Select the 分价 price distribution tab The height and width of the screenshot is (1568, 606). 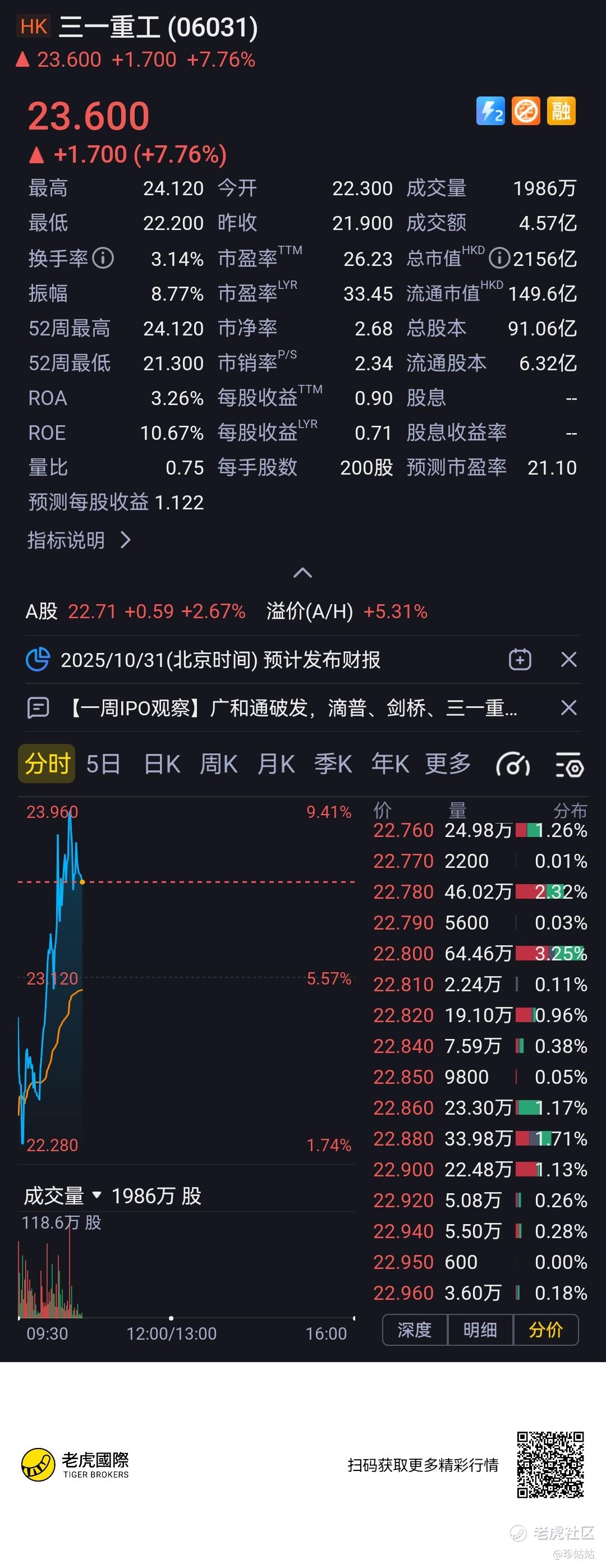pos(546,1330)
